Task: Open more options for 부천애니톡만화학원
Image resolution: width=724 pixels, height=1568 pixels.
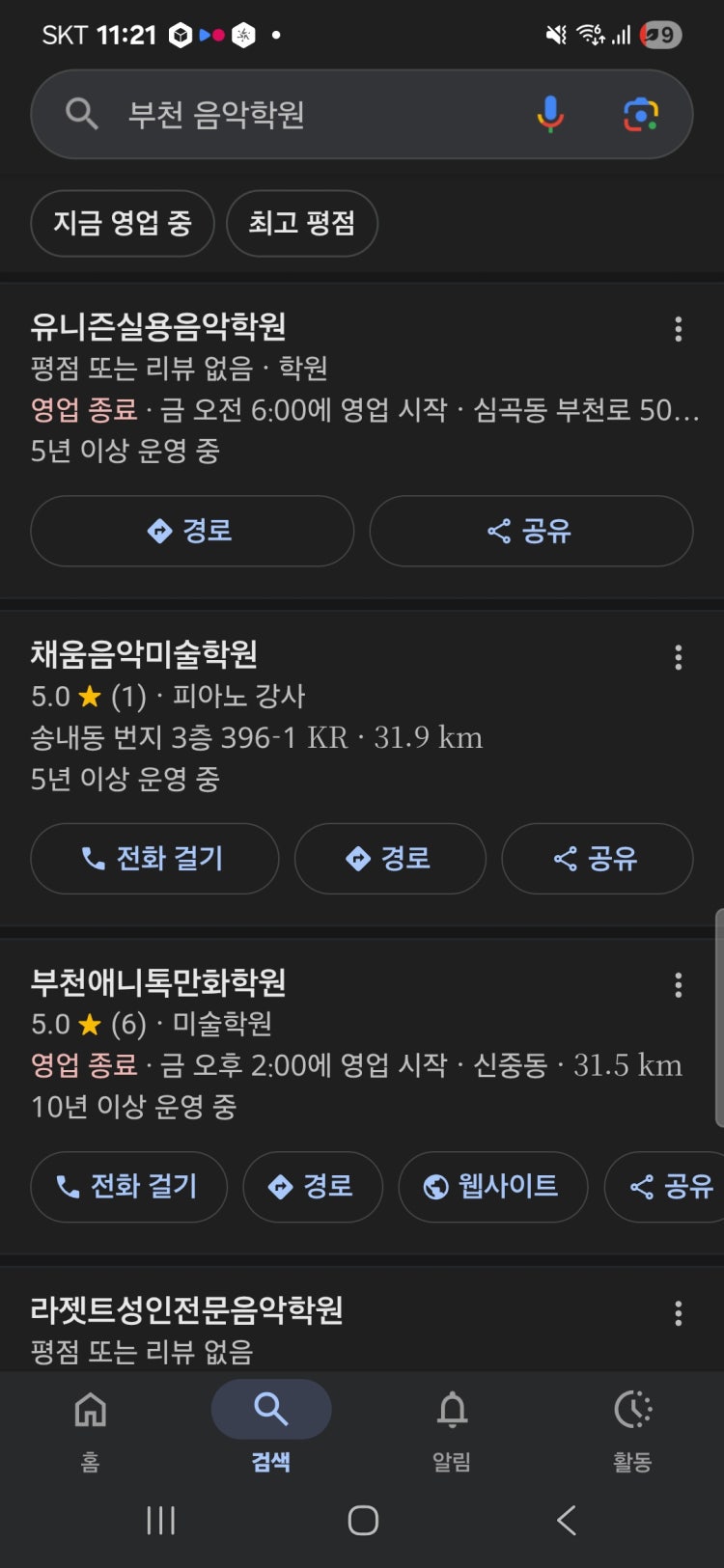Action: [x=679, y=985]
